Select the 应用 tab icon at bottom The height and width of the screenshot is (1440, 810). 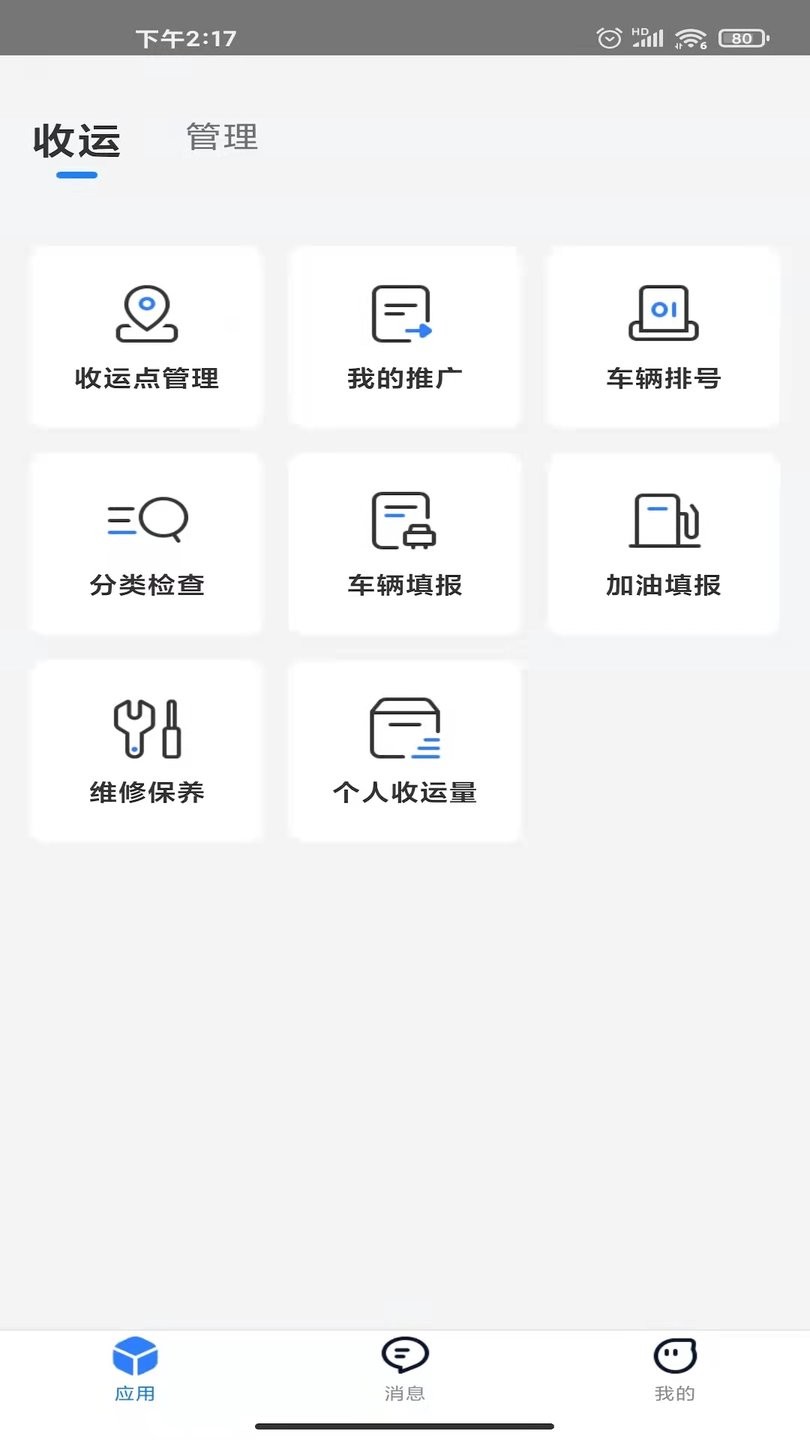click(x=135, y=1357)
